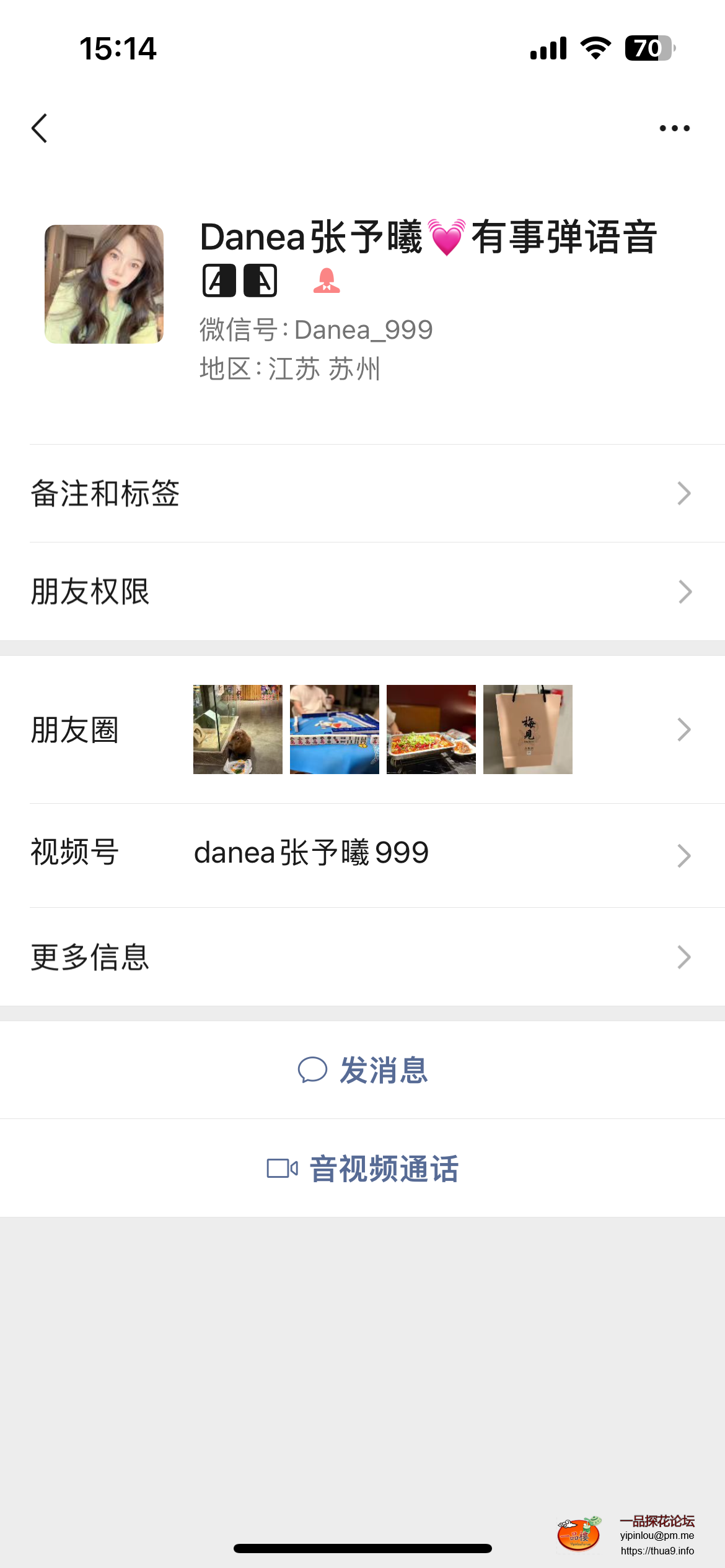Click the pink female gender icon

click(327, 281)
